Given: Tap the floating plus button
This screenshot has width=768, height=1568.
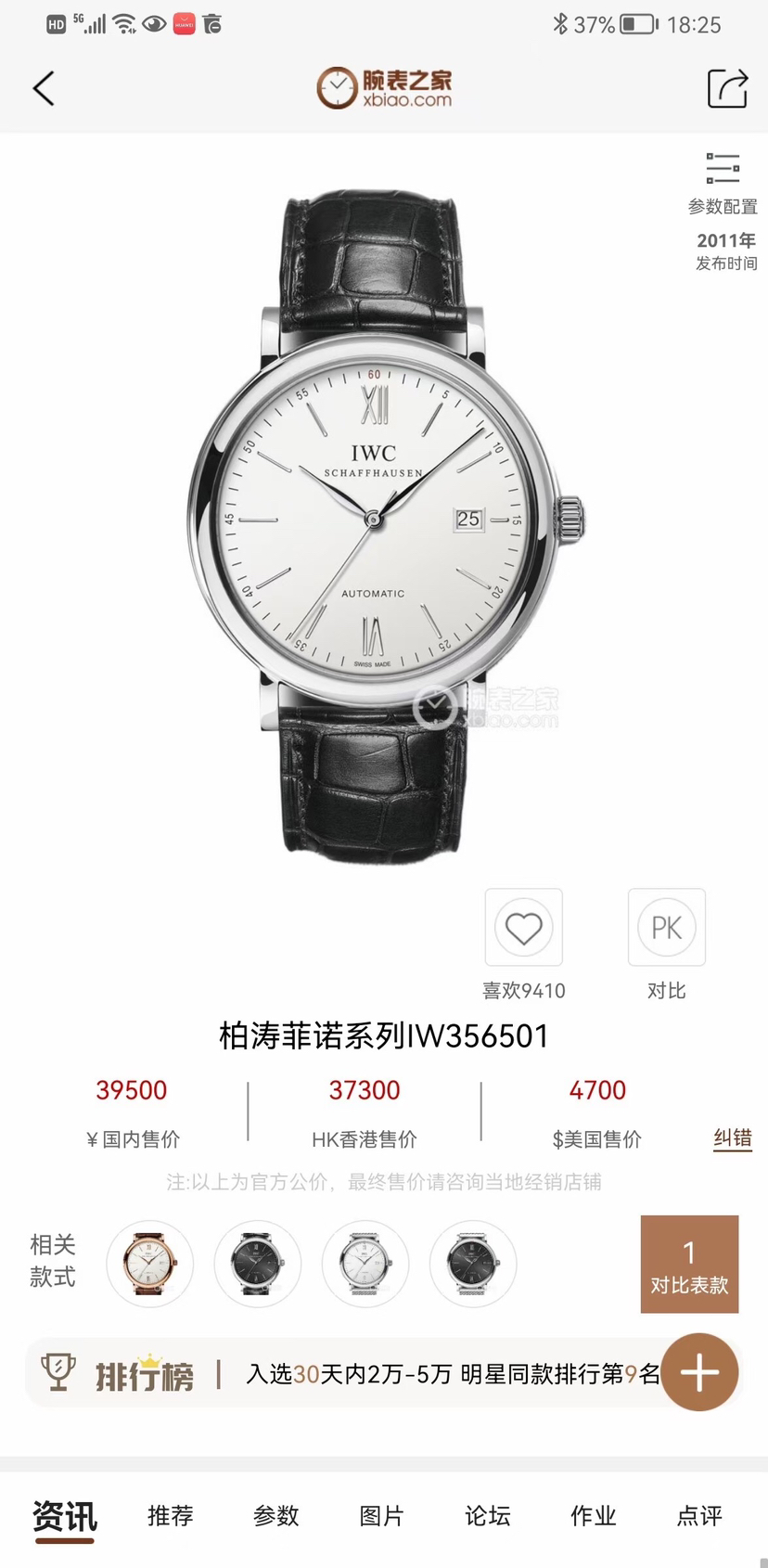Looking at the screenshot, I should [x=699, y=1372].
